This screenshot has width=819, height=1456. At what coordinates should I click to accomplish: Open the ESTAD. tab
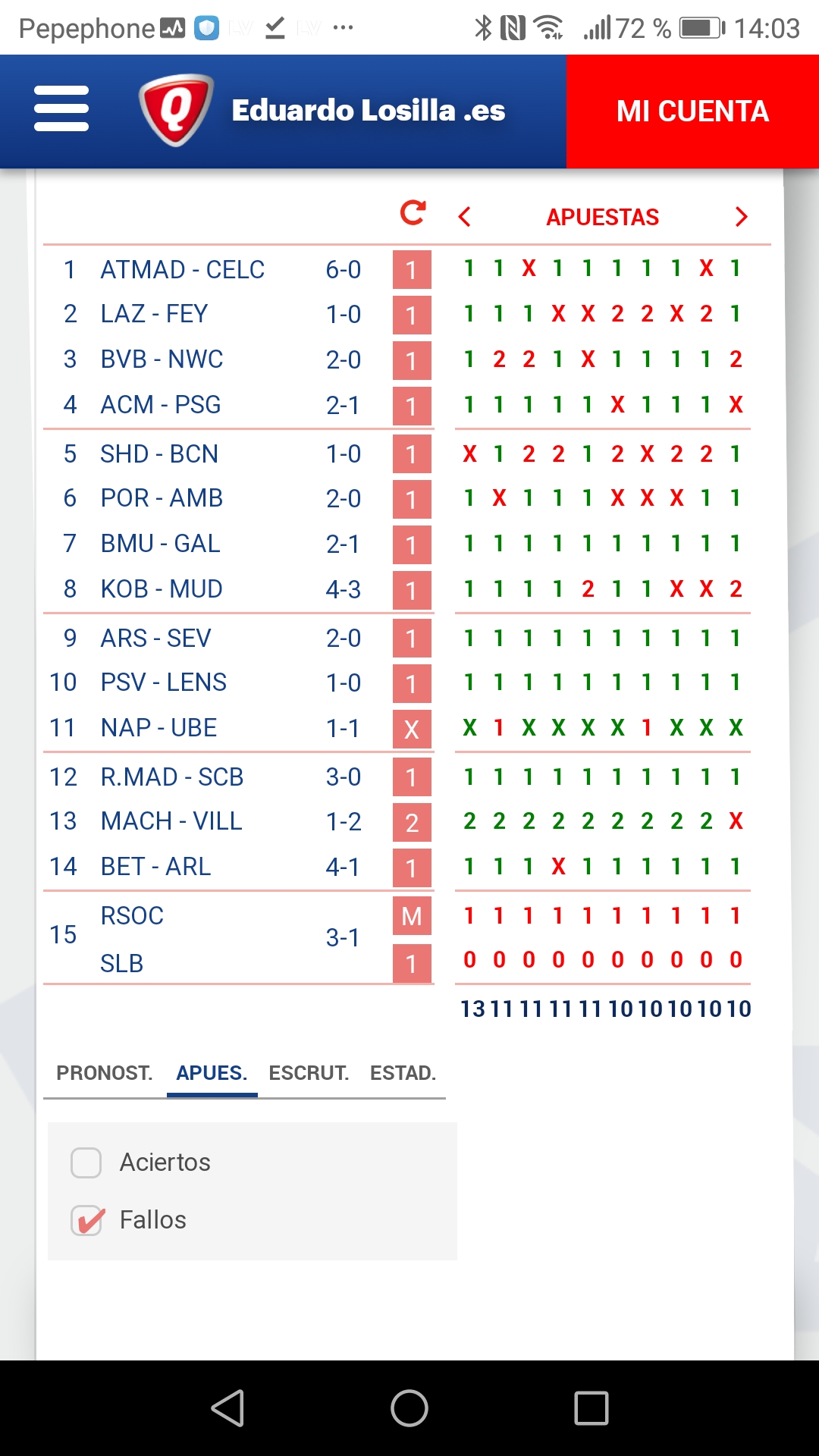tap(403, 1073)
